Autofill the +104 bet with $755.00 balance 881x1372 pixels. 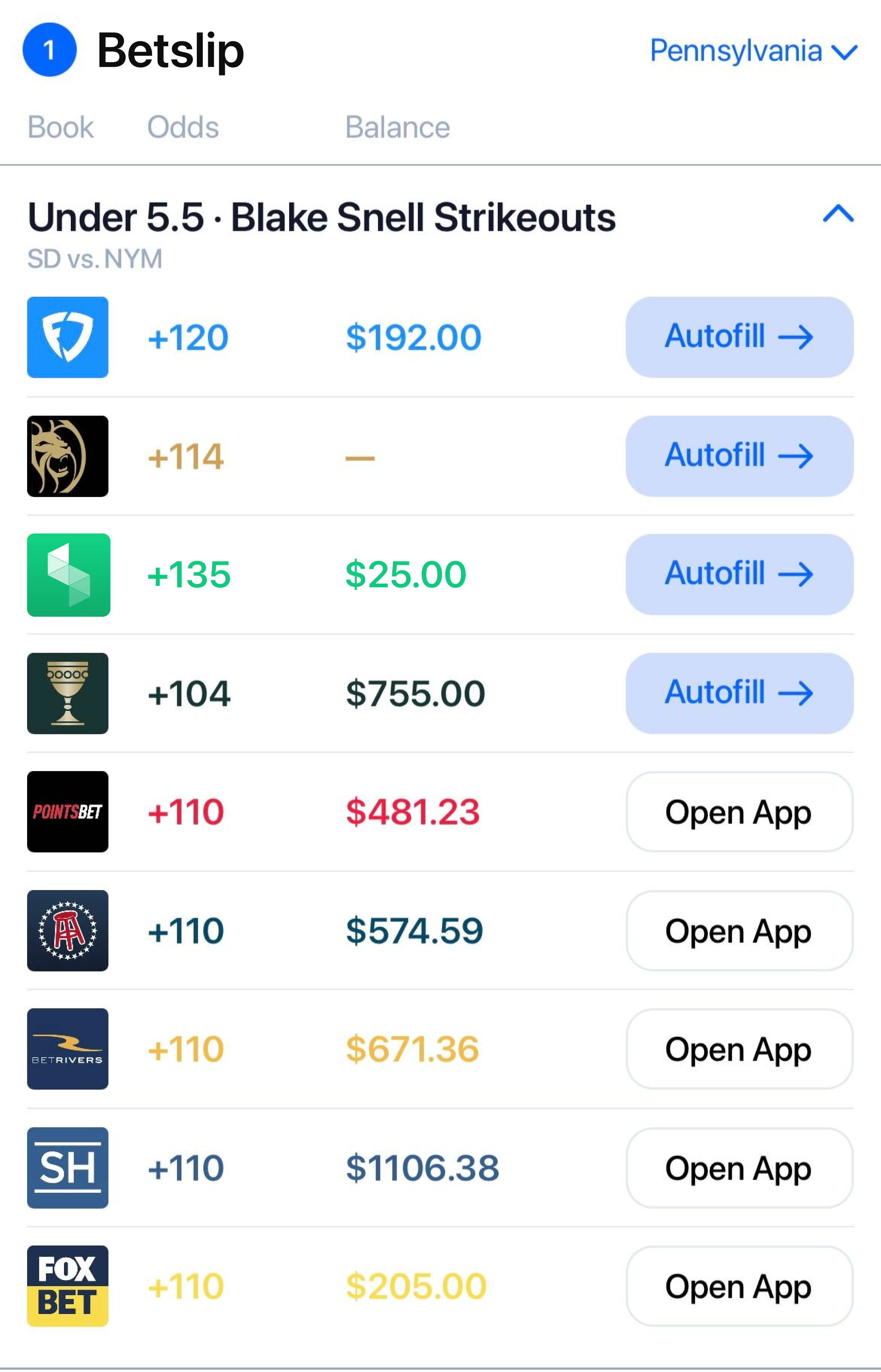click(739, 694)
